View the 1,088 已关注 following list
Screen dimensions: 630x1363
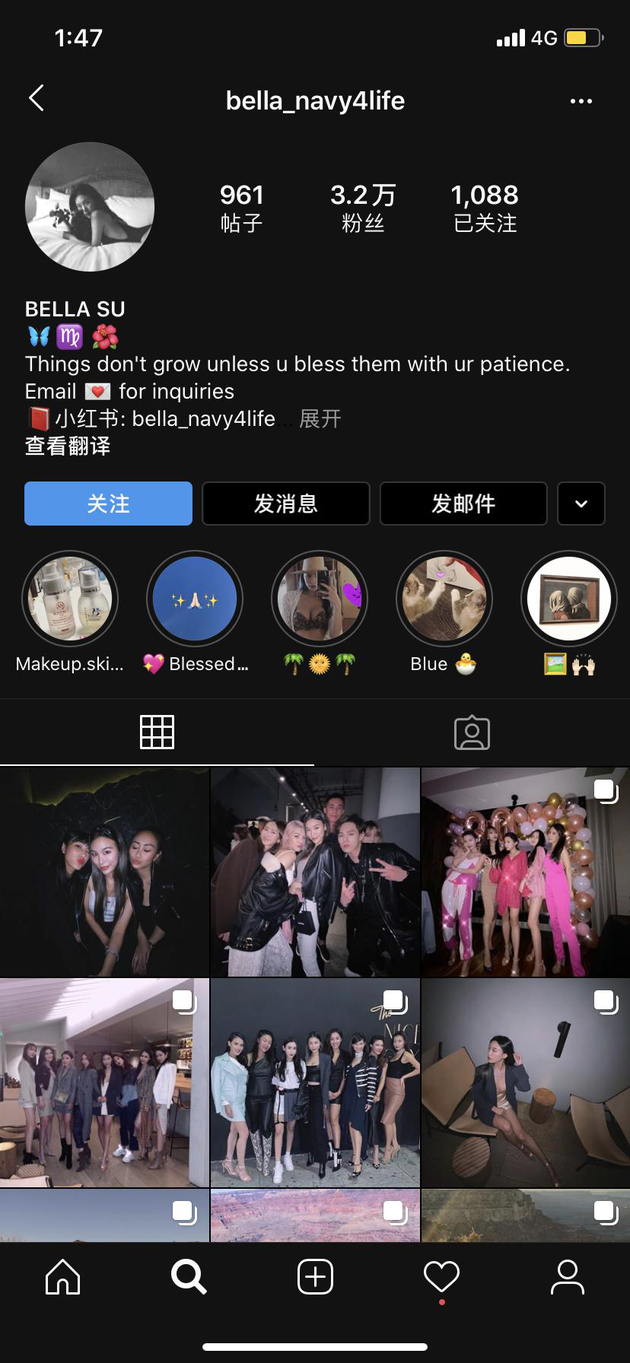click(x=485, y=207)
